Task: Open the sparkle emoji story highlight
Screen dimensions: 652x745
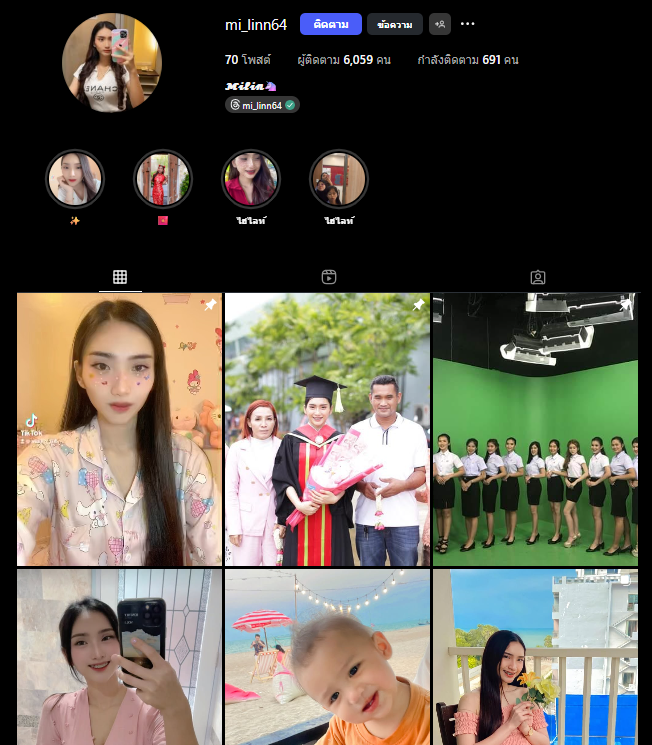Action: pyautogui.click(x=75, y=179)
